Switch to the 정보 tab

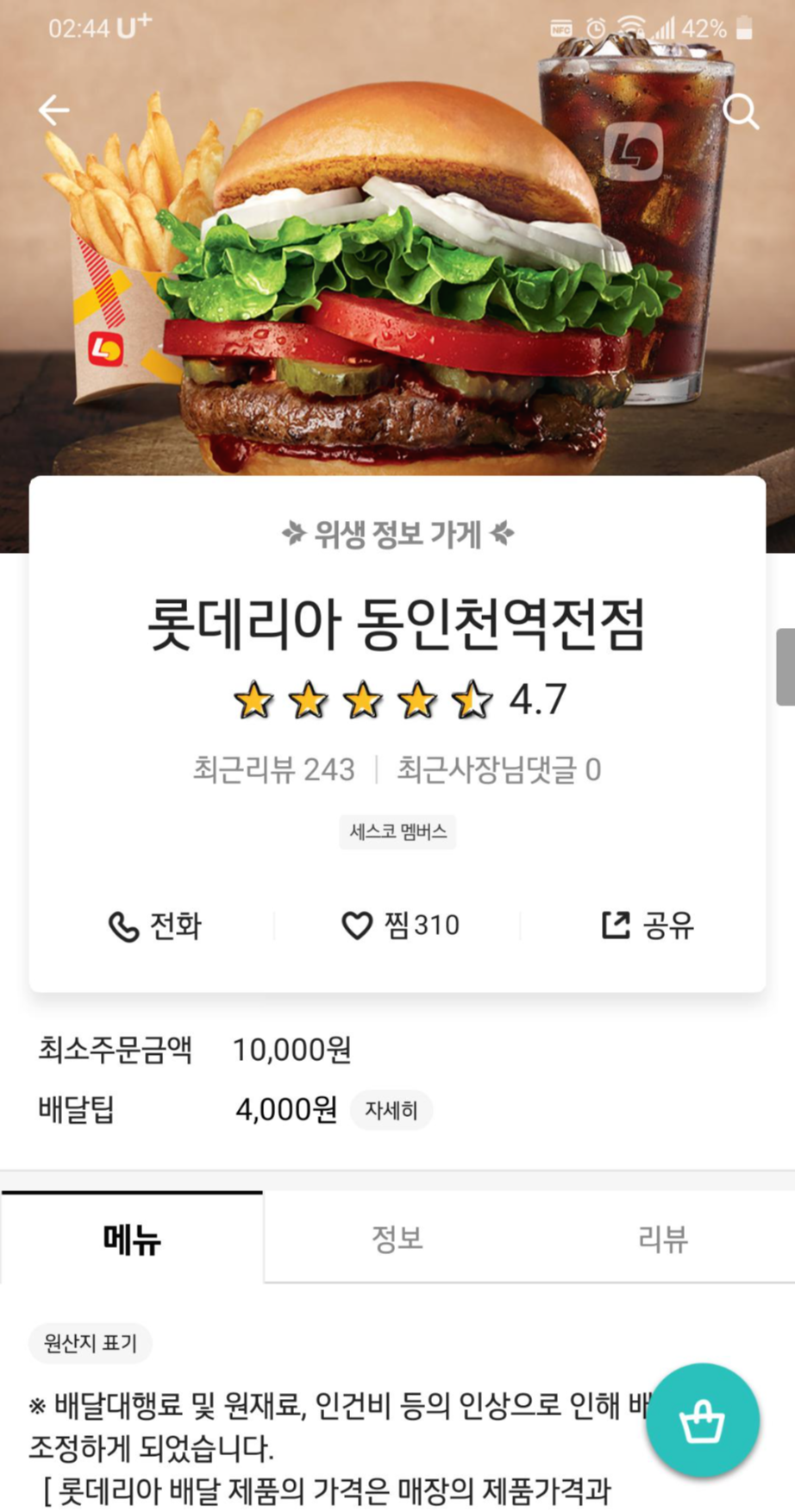pyautogui.click(x=397, y=1239)
